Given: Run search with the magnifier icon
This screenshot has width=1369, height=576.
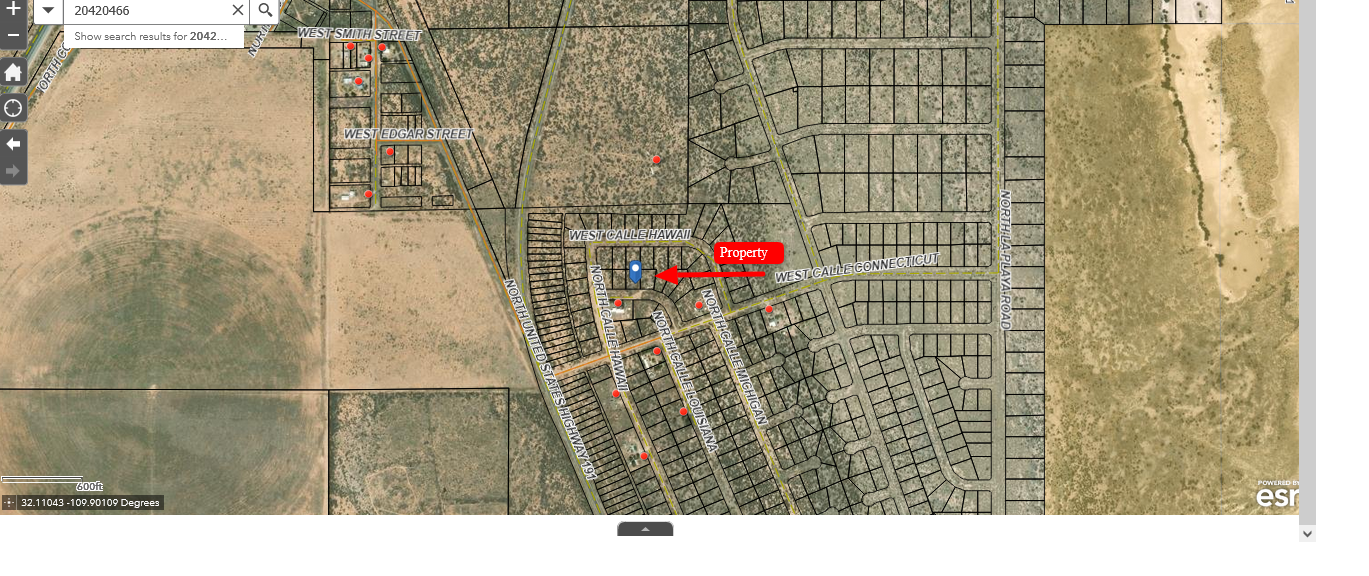Looking at the screenshot, I should click(x=264, y=10).
